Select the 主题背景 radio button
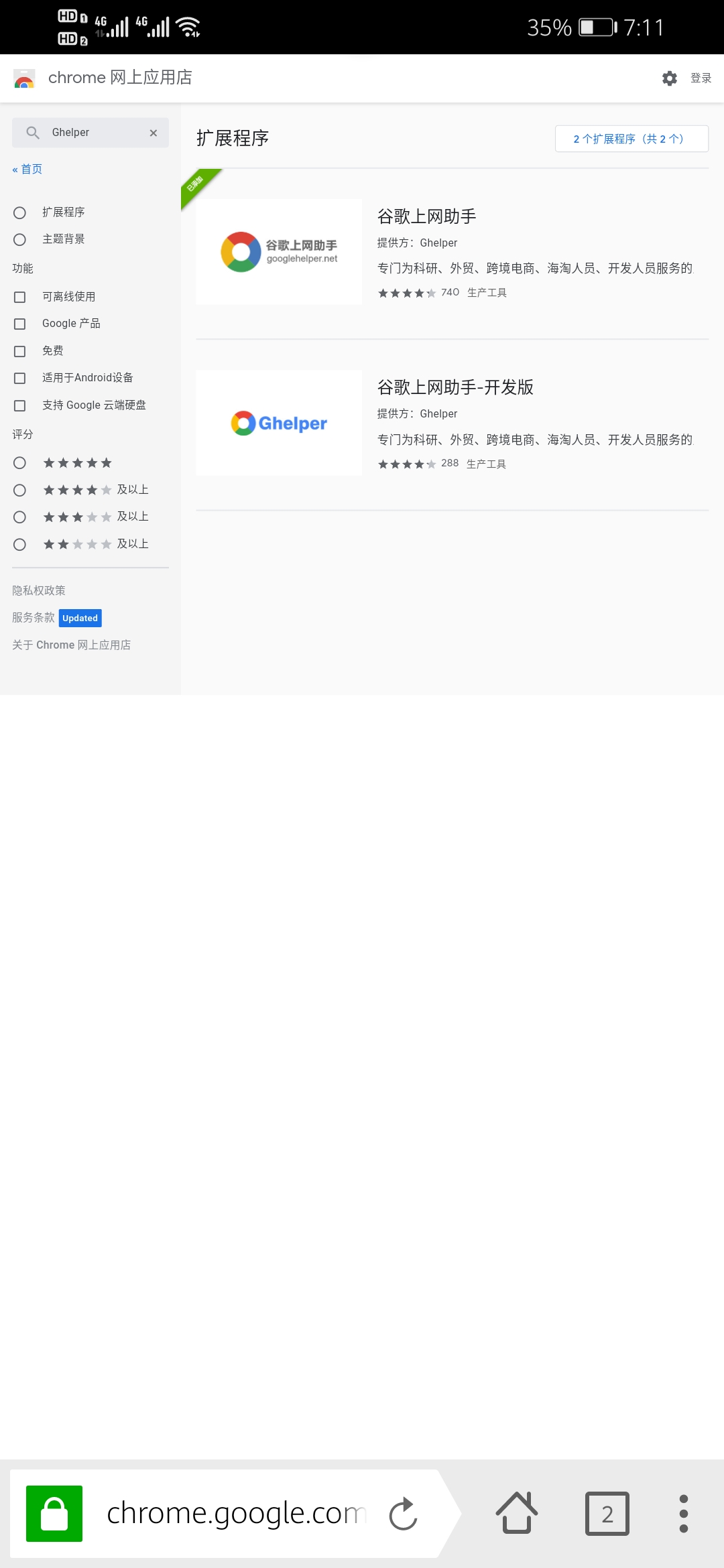This screenshot has width=724, height=1568. tap(19, 239)
